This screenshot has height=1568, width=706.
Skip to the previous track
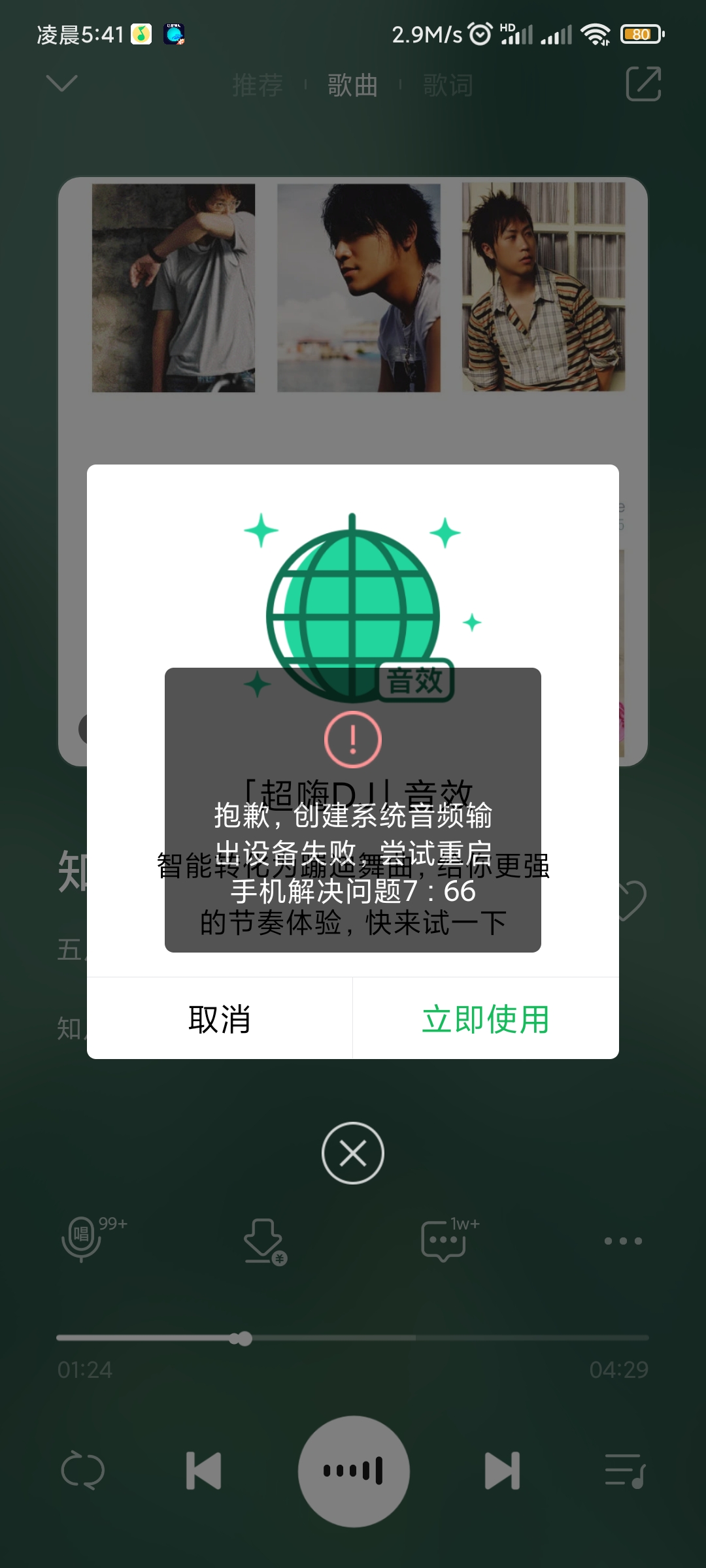[x=203, y=1471]
